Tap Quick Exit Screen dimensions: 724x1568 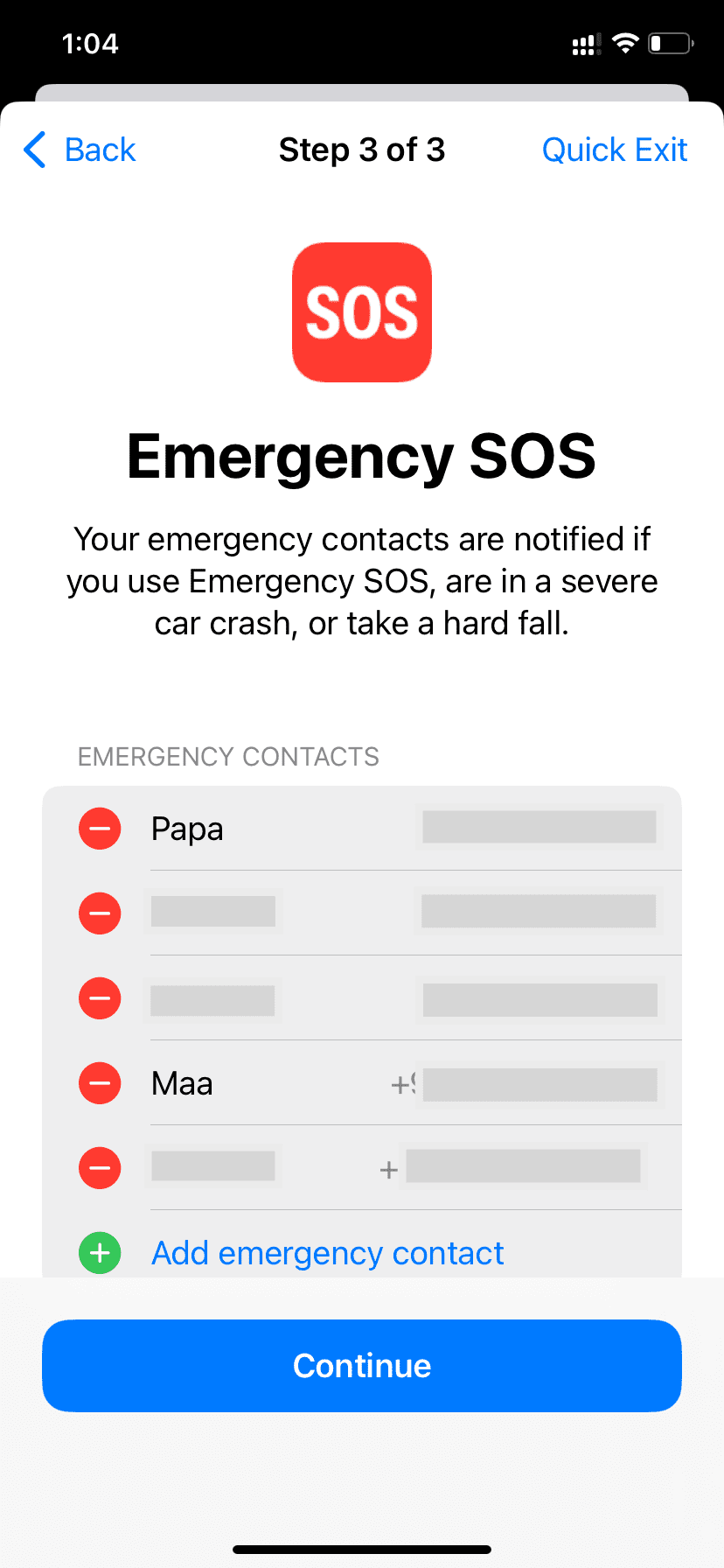click(x=614, y=150)
